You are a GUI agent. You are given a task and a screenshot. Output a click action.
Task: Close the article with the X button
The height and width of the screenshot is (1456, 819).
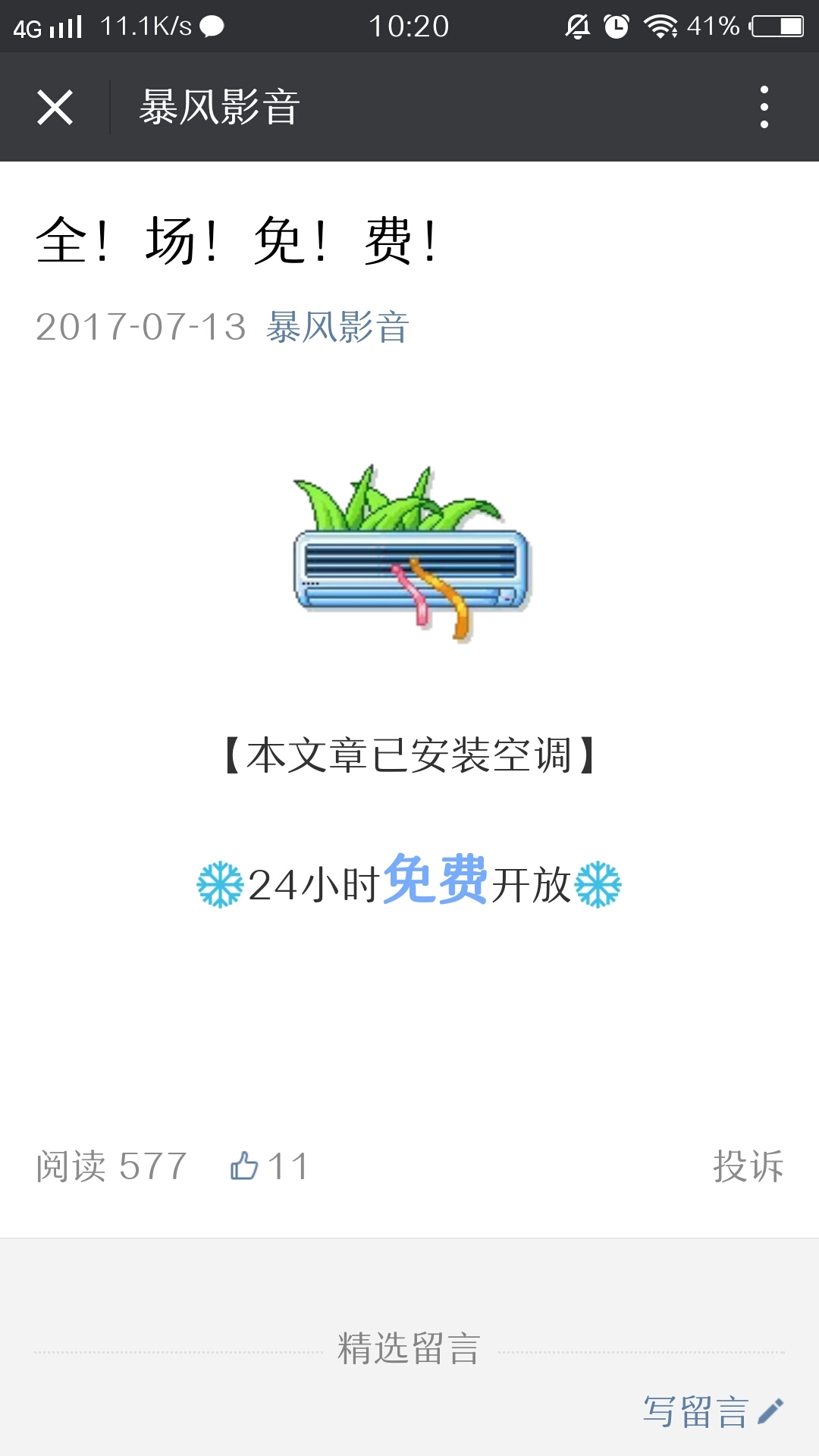pyautogui.click(x=55, y=107)
